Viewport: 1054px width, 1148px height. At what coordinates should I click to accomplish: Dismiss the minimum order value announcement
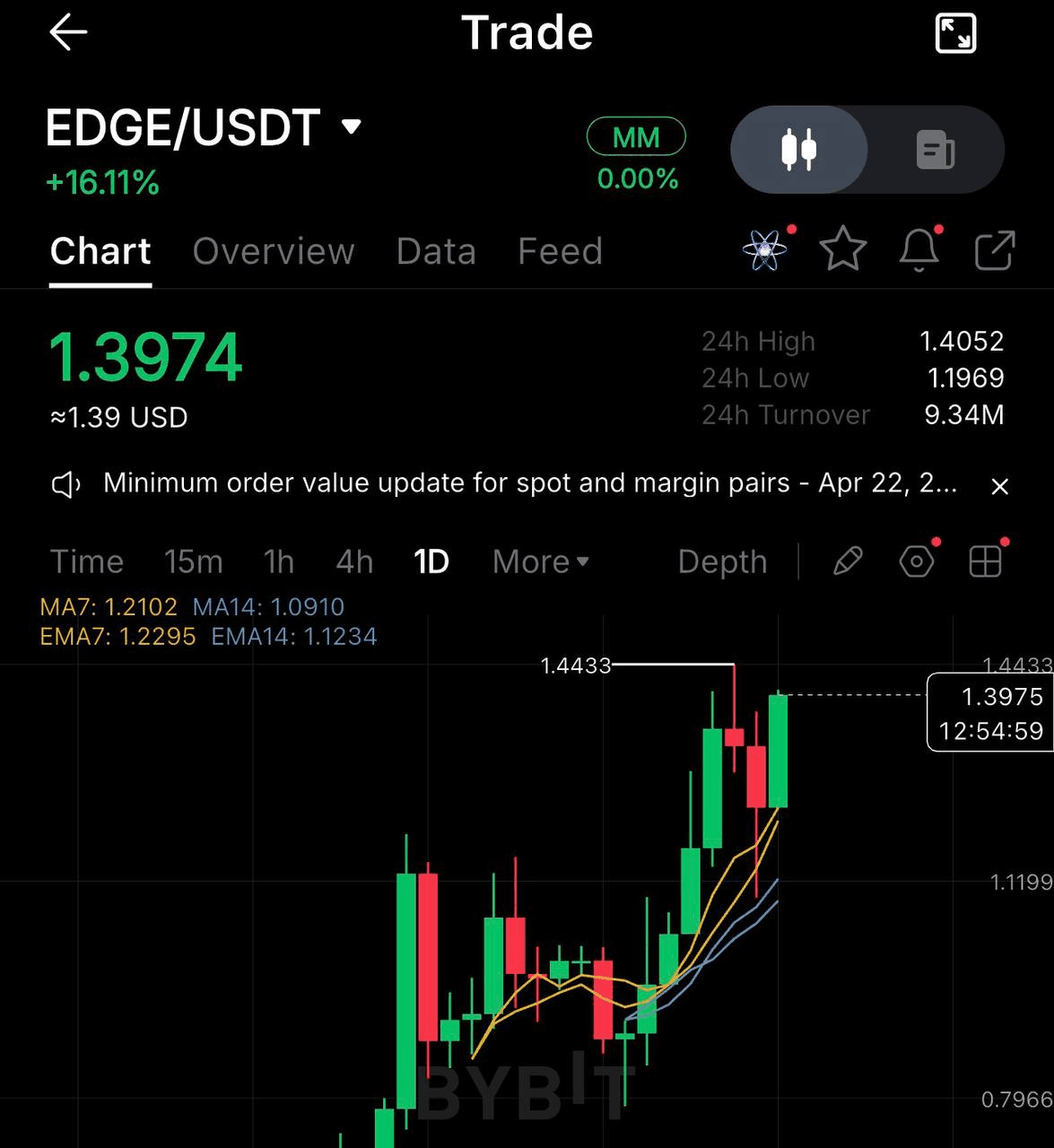tap(999, 486)
